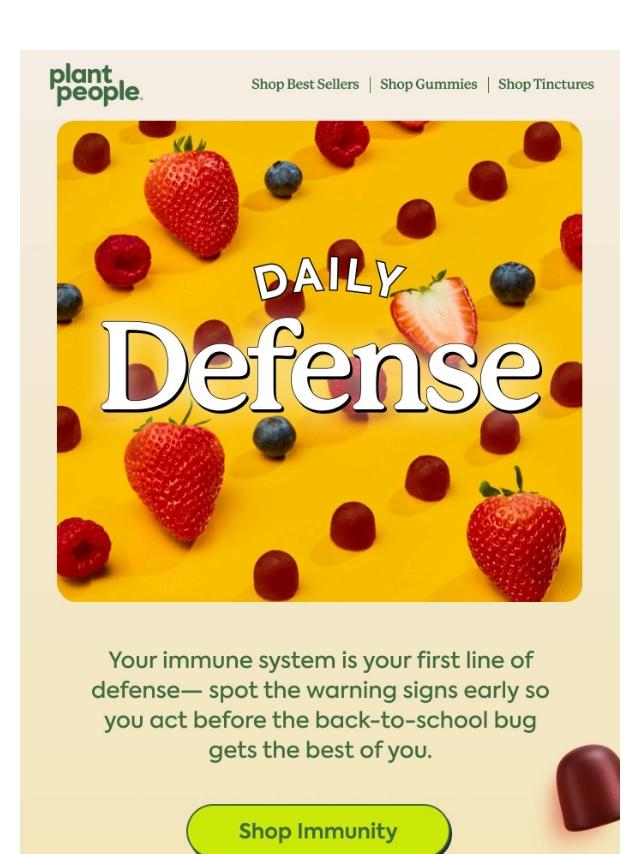Open the Shop Best Sellers link
This screenshot has width=640, height=854.
click(305, 84)
